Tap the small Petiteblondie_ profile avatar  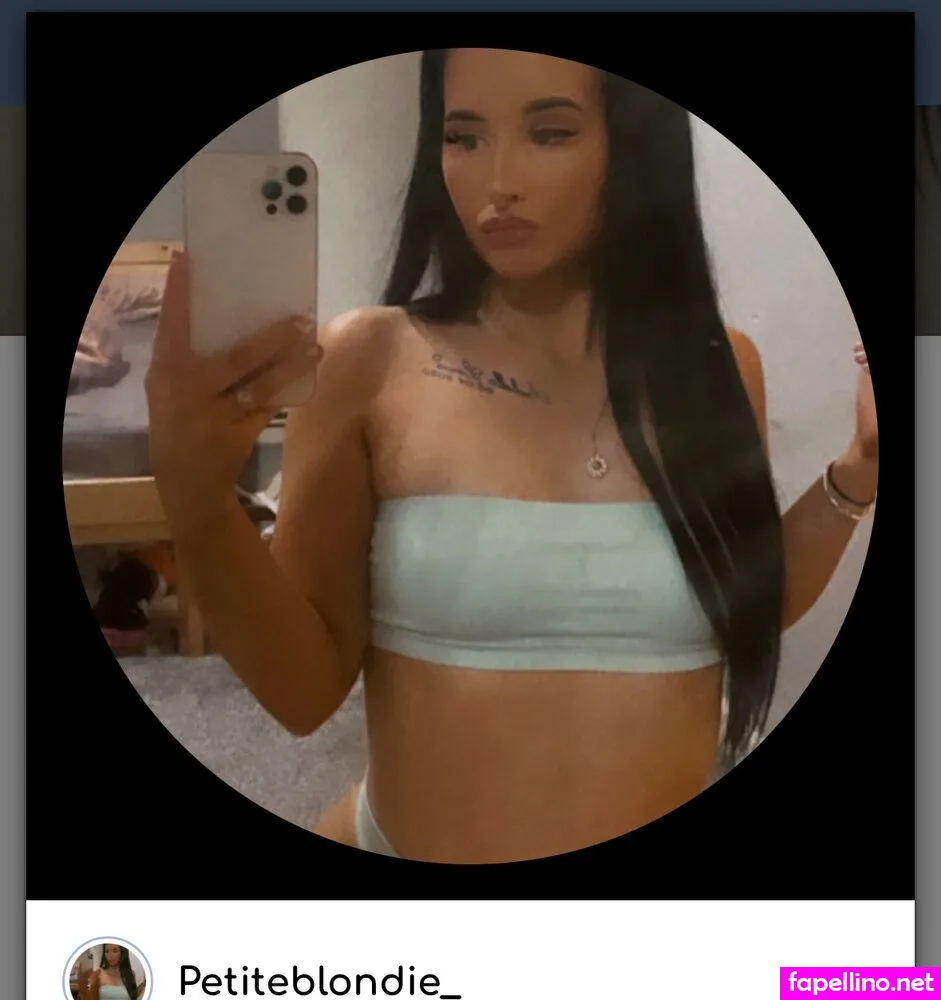(107, 974)
